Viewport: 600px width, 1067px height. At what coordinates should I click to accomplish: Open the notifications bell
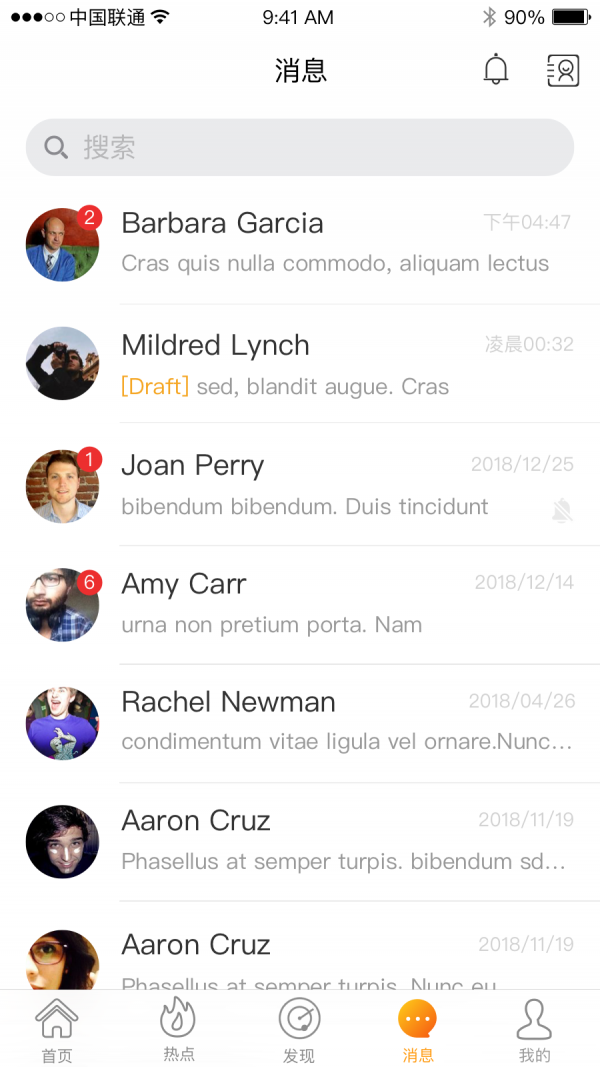496,70
